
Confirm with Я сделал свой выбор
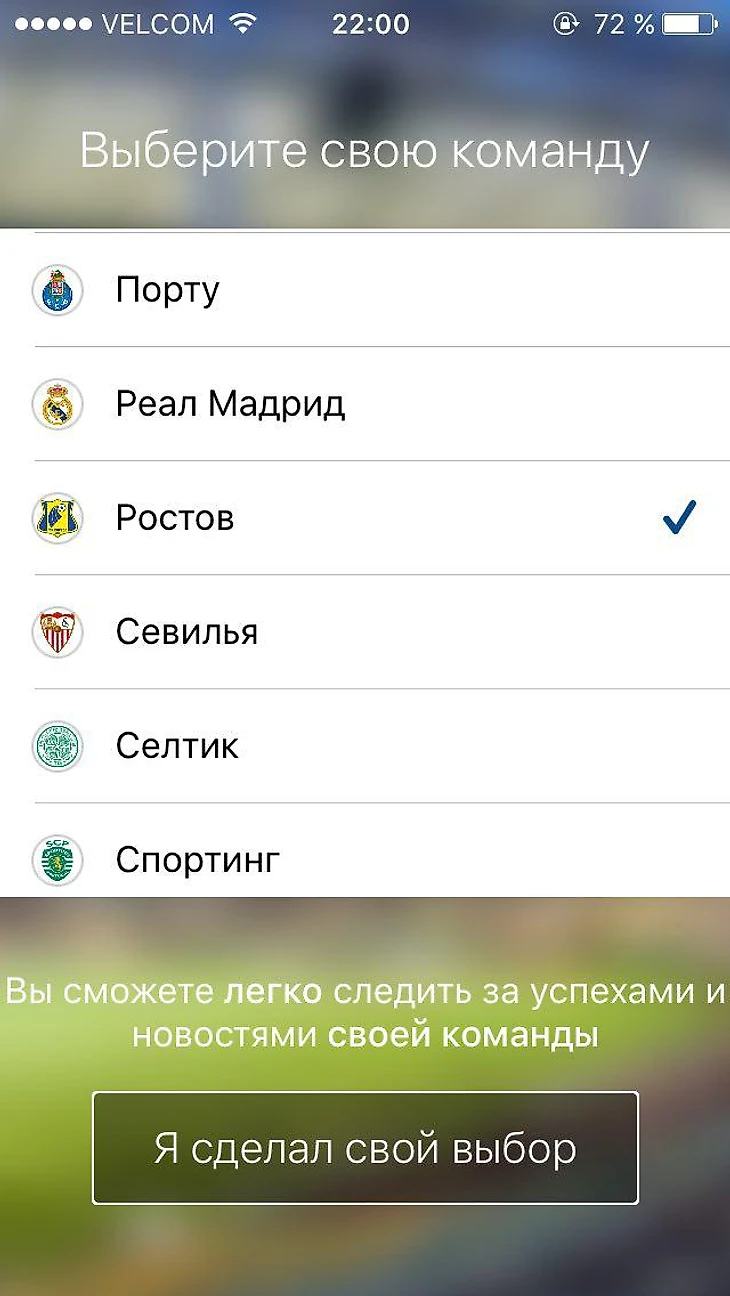click(x=365, y=1148)
